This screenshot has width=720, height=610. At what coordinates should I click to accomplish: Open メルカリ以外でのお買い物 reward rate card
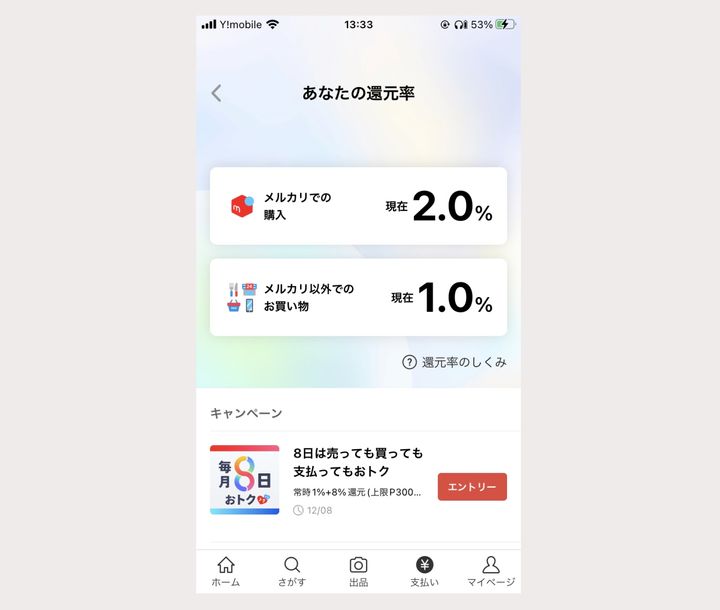(x=358, y=297)
